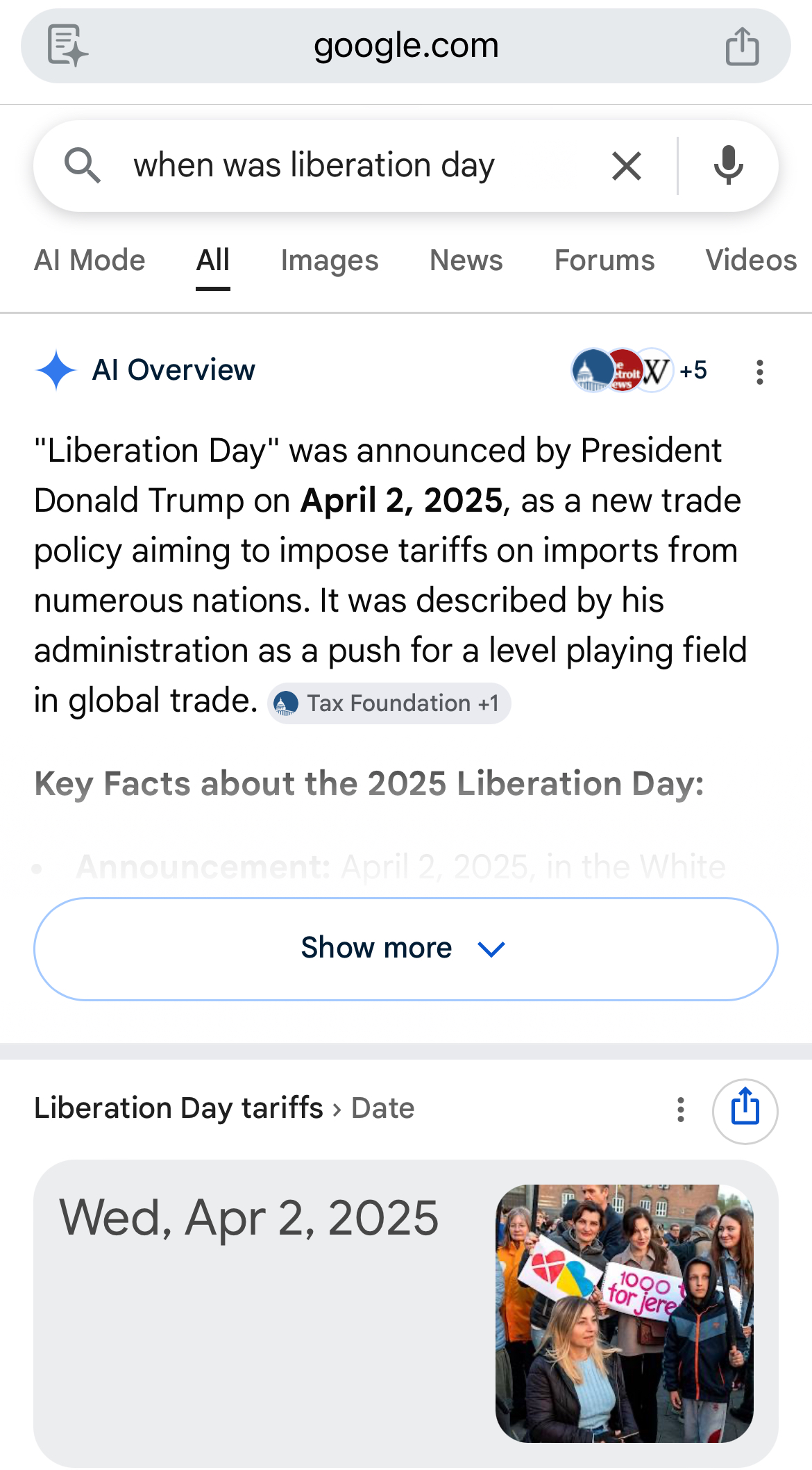The width and height of the screenshot is (812, 1470).
Task: Open the photo in the Date card
Action: pos(624,1313)
